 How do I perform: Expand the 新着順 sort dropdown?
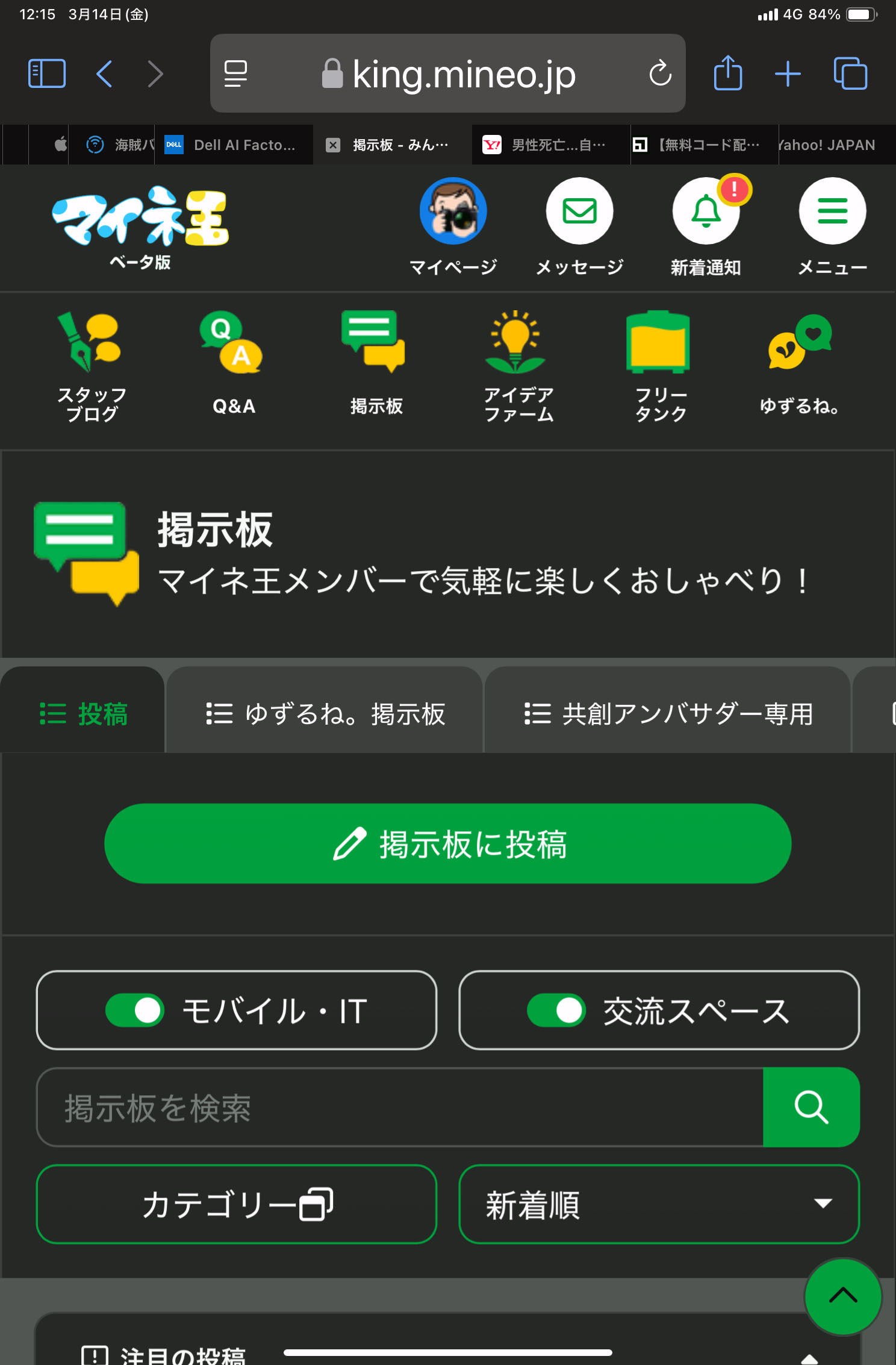659,1204
